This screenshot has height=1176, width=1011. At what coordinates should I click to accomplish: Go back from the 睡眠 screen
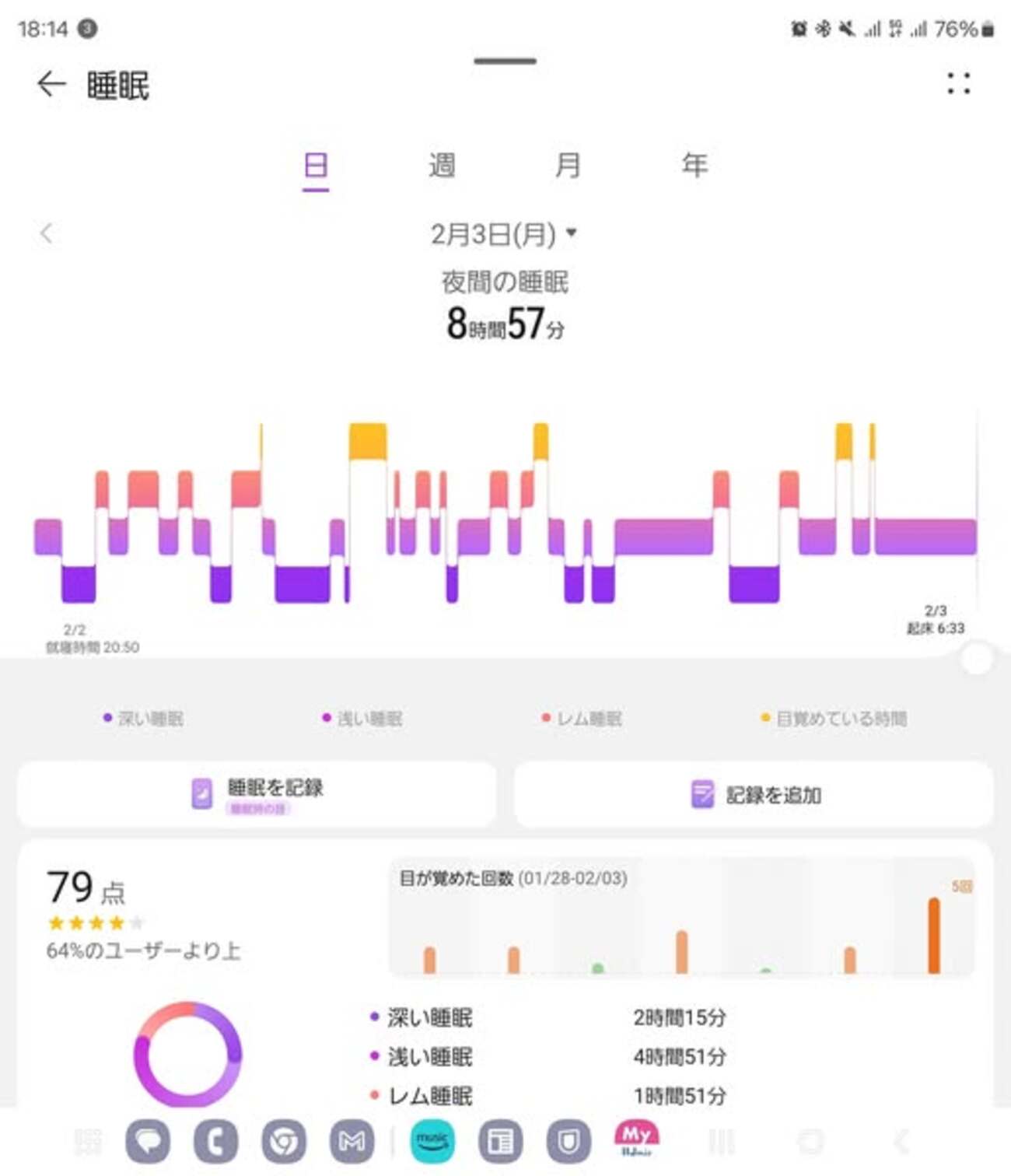[x=51, y=84]
